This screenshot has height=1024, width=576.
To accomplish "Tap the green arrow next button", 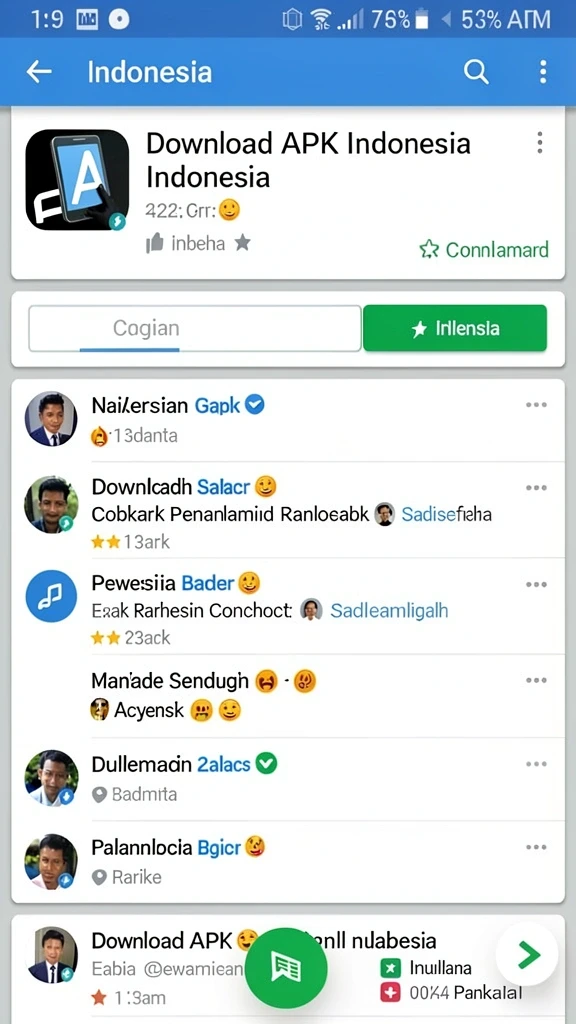I will click(528, 955).
